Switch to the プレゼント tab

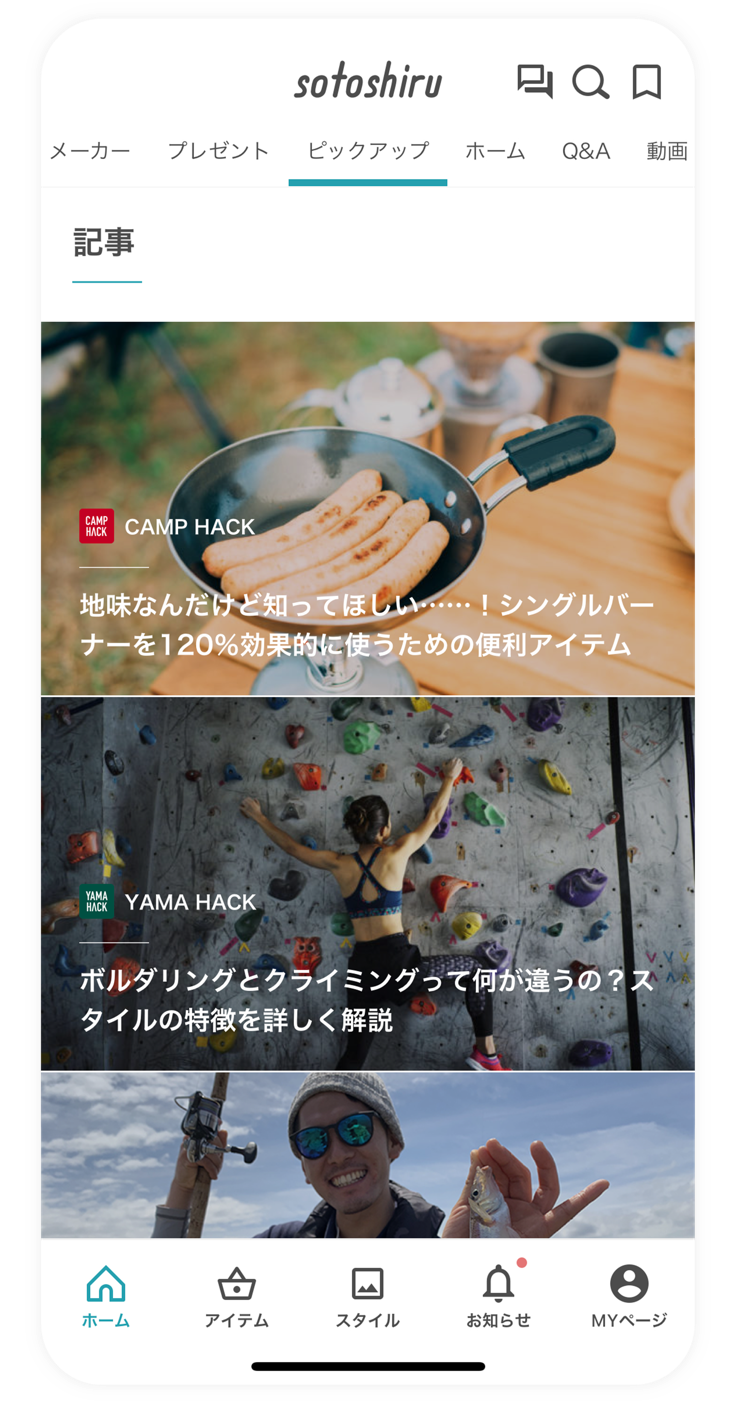tap(218, 151)
